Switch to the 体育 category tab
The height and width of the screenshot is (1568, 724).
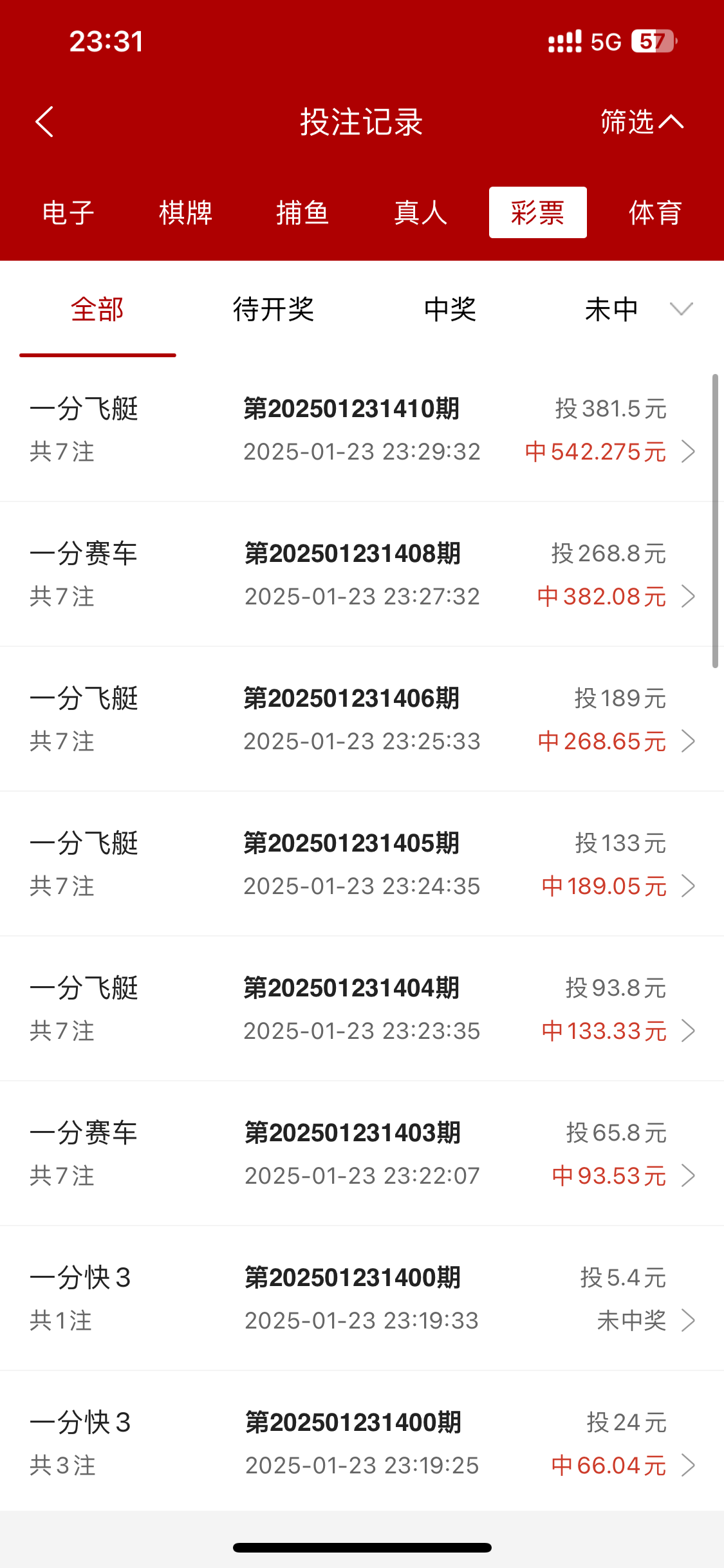coord(655,212)
